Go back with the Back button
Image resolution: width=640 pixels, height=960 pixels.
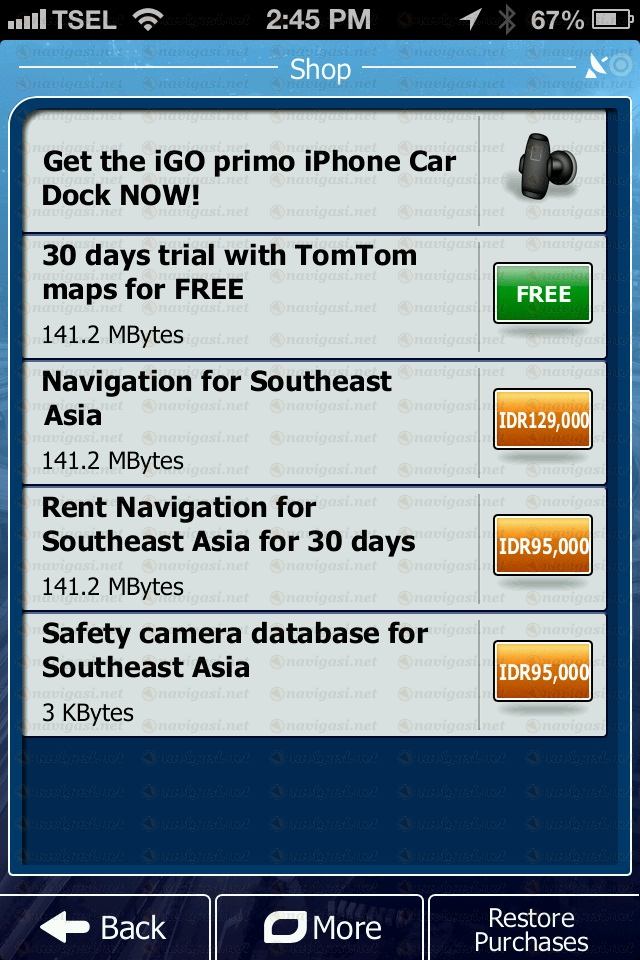pos(105,927)
